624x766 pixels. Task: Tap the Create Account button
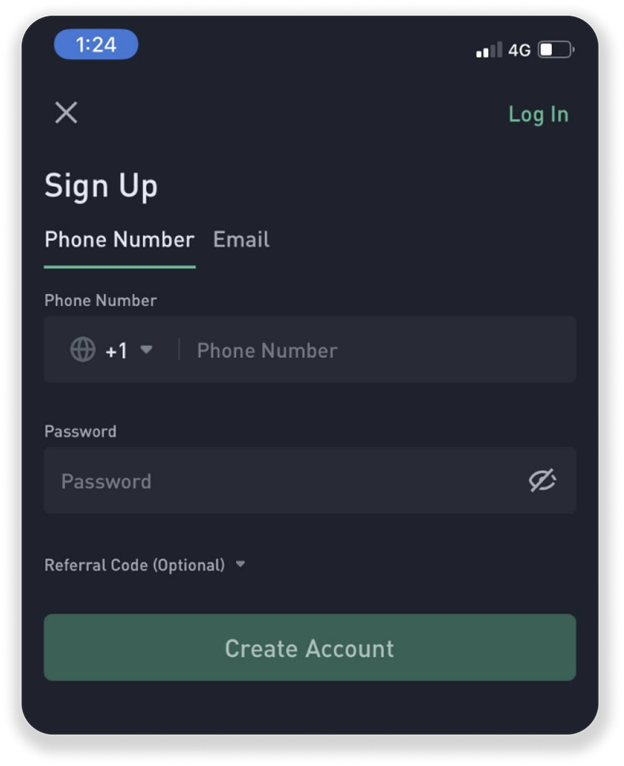coord(310,648)
